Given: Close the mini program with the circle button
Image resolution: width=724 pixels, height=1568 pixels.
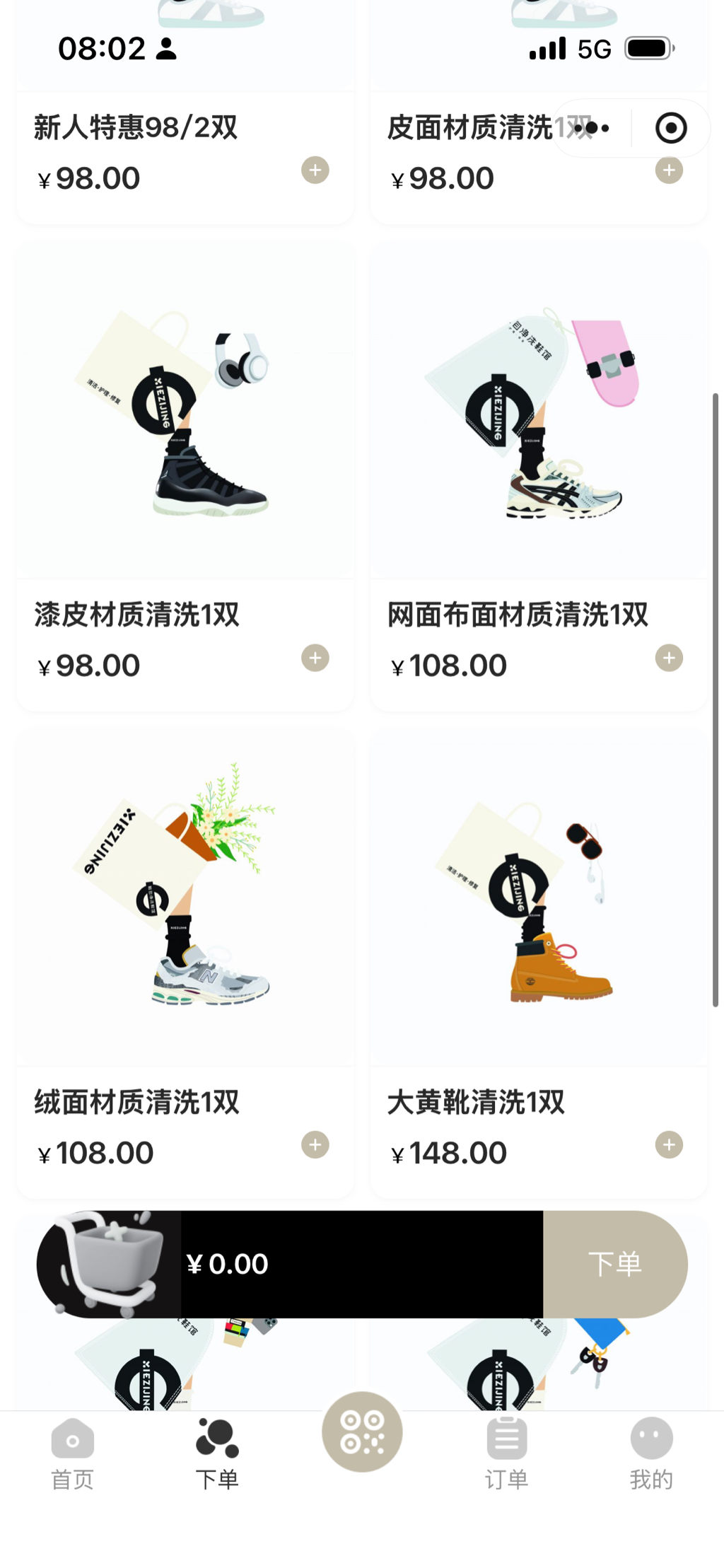Looking at the screenshot, I should (671, 129).
